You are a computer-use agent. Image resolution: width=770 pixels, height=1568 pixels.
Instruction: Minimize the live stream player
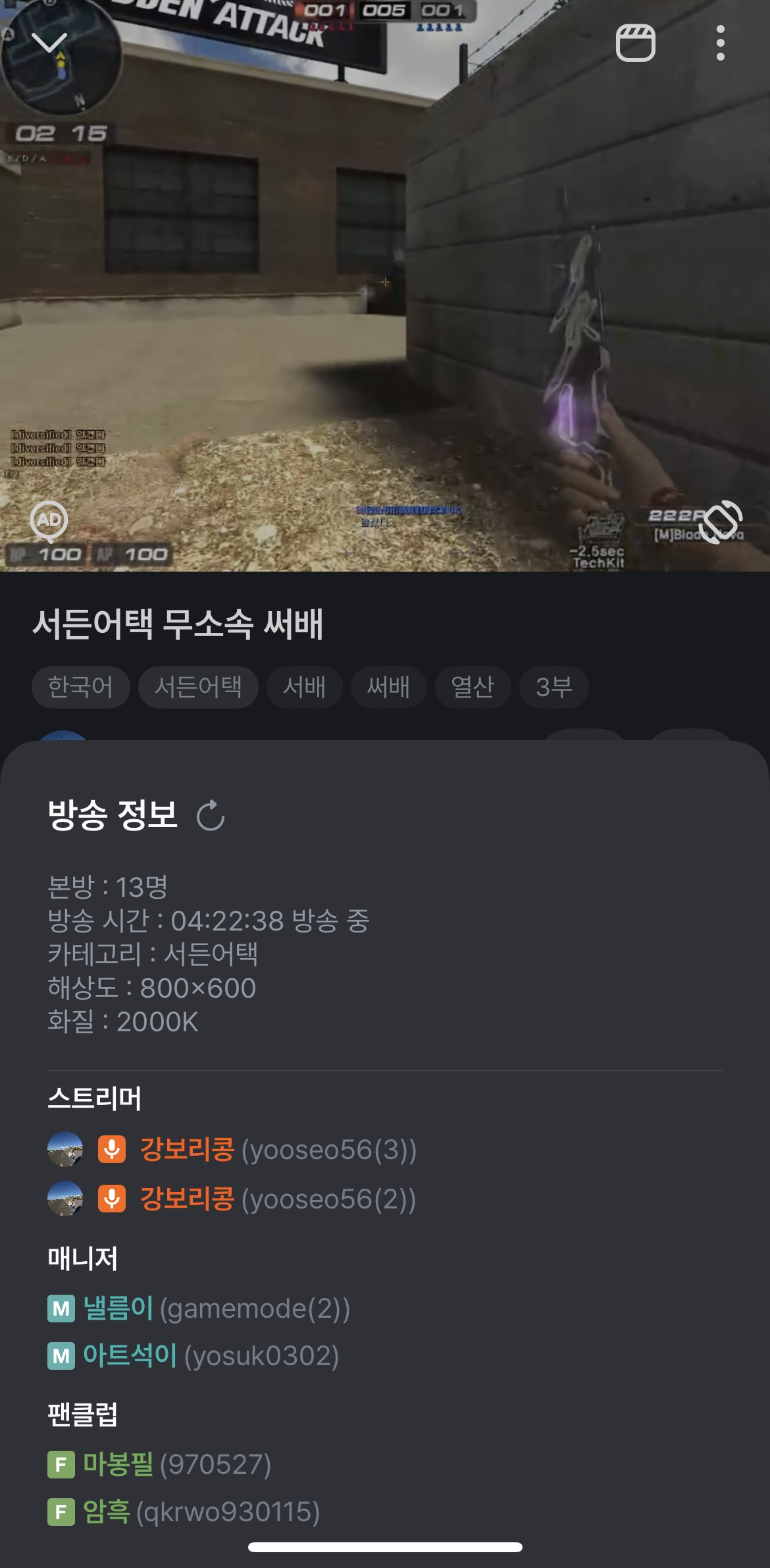(x=49, y=43)
